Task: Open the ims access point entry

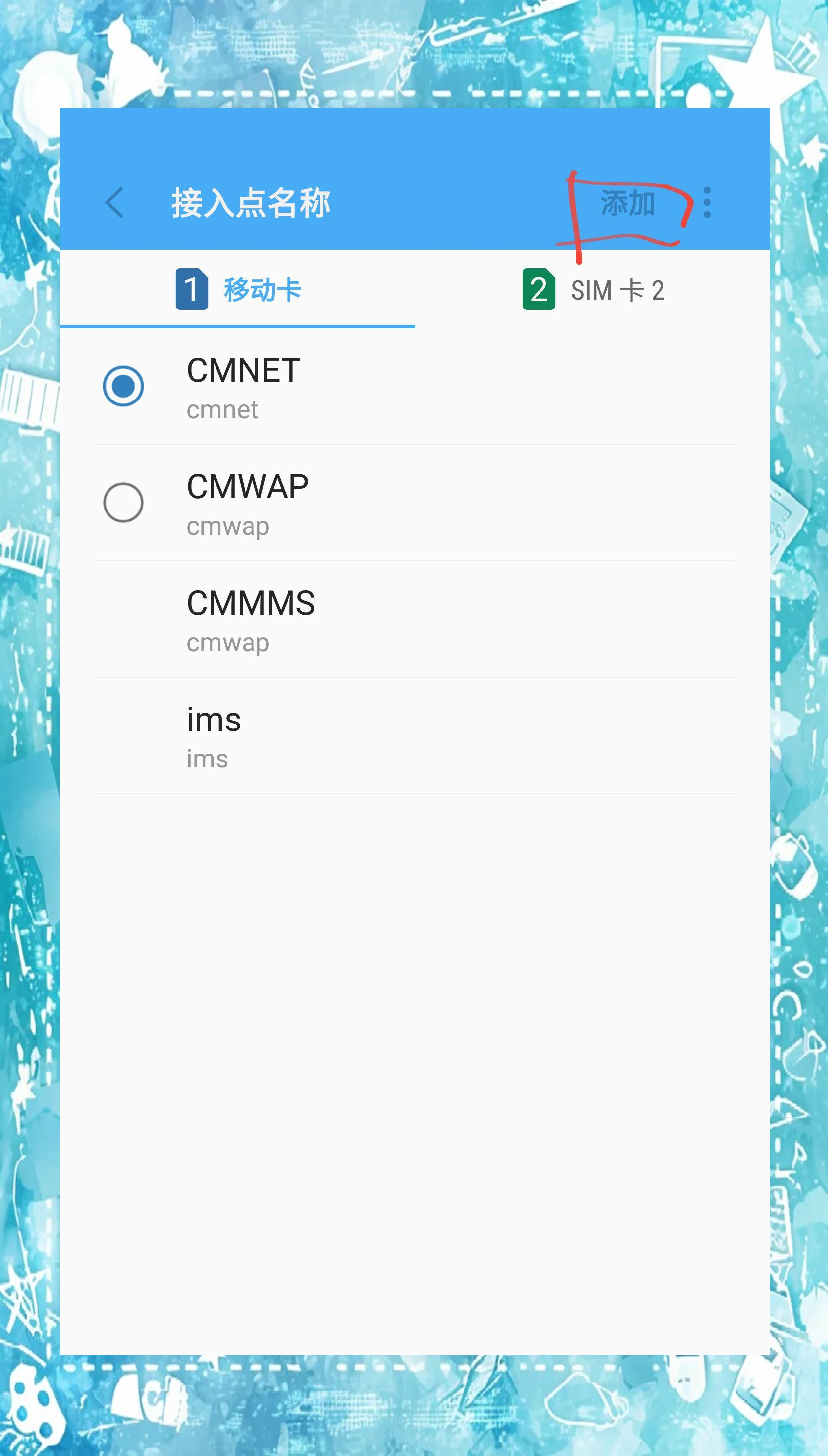Action: click(415, 736)
